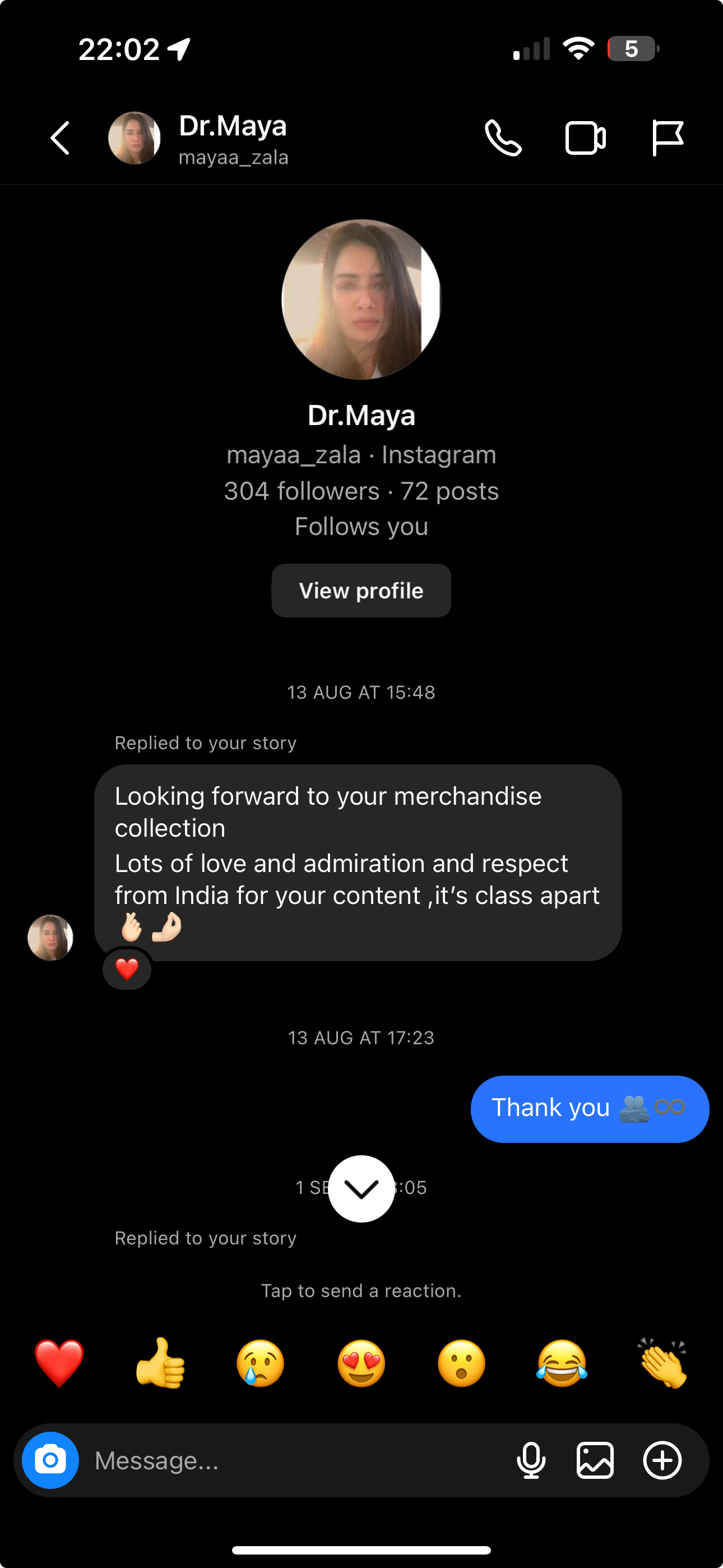
Task: Open the camera from the message bar
Action: (x=50, y=1460)
